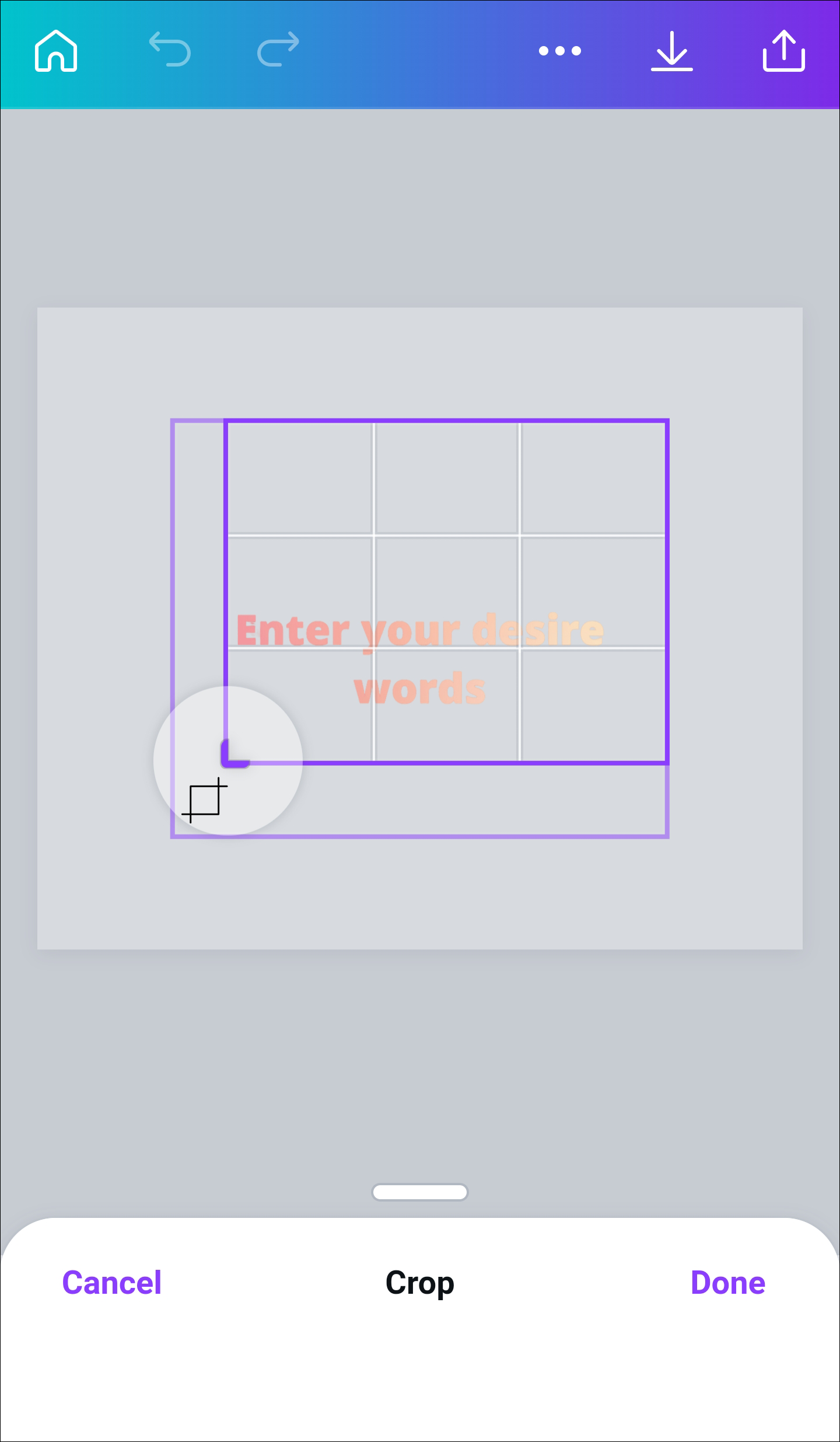Confirm crop with Done
Image resolution: width=840 pixels, height=1442 pixels.
point(727,1283)
